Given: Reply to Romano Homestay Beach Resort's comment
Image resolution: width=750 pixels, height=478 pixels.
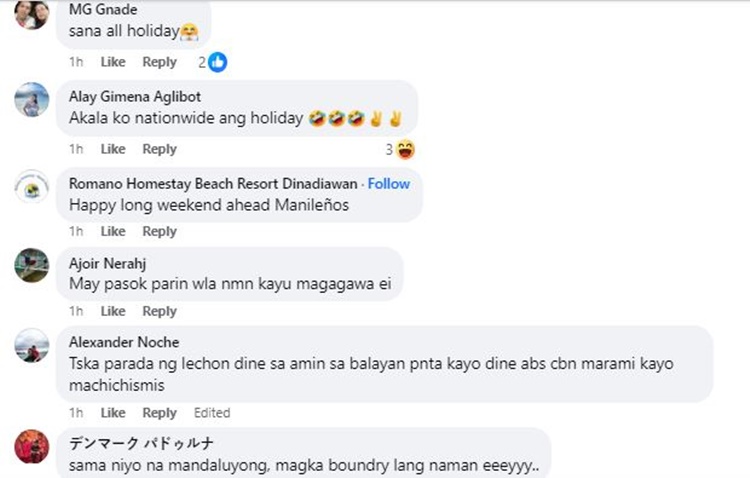Looking at the screenshot, I should [159, 231].
